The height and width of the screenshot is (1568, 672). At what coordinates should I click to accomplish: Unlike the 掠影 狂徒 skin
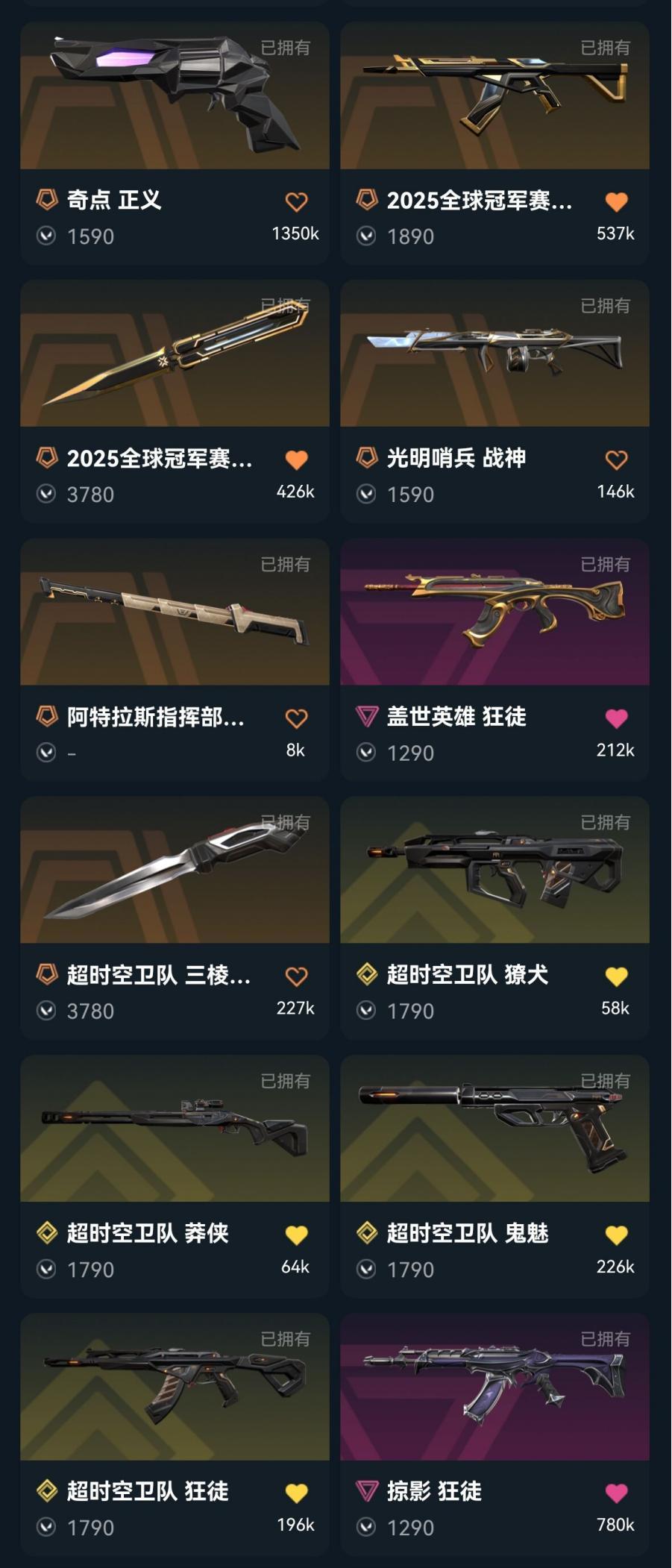point(616,1492)
